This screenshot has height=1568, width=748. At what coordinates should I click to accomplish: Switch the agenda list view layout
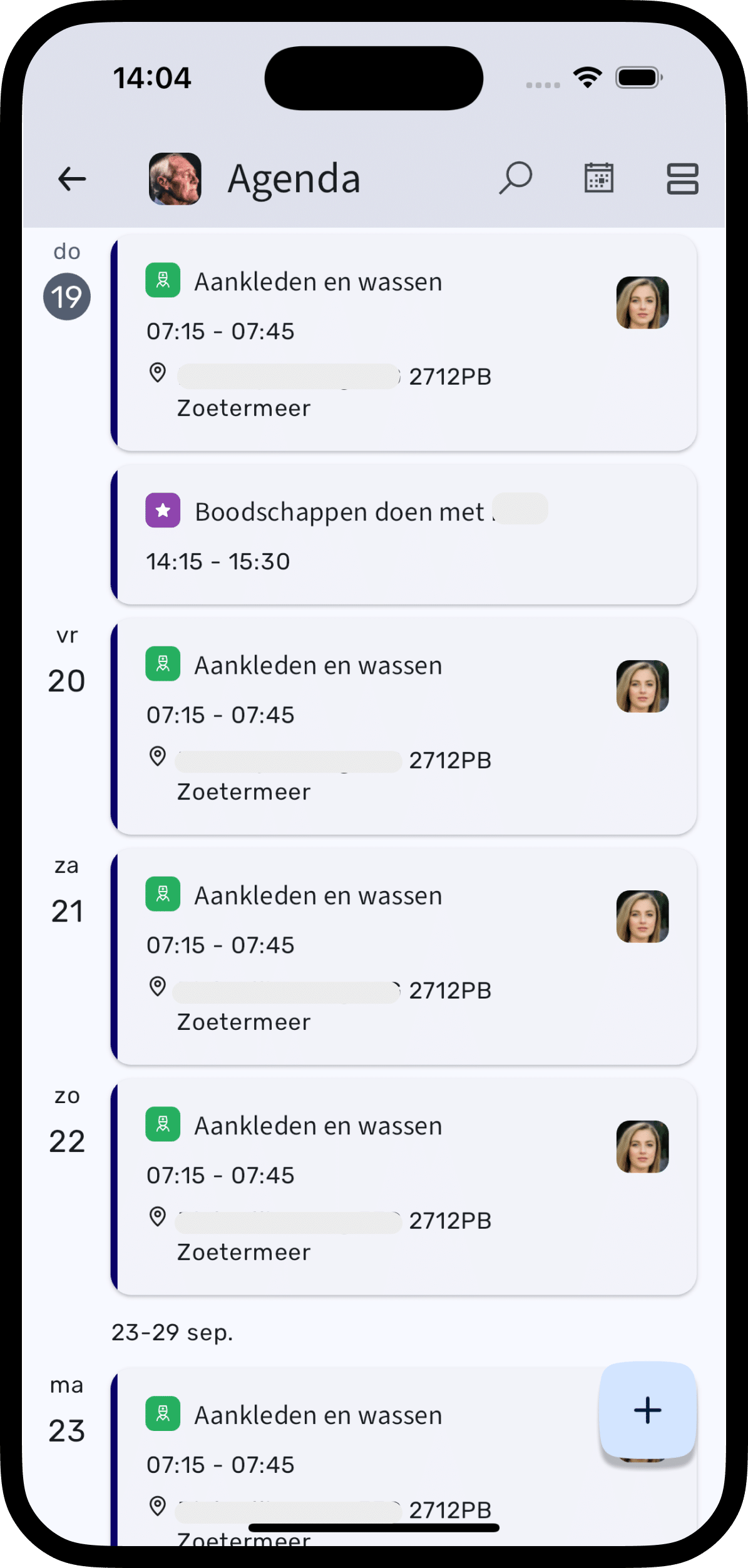pyautogui.click(x=682, y=179)
